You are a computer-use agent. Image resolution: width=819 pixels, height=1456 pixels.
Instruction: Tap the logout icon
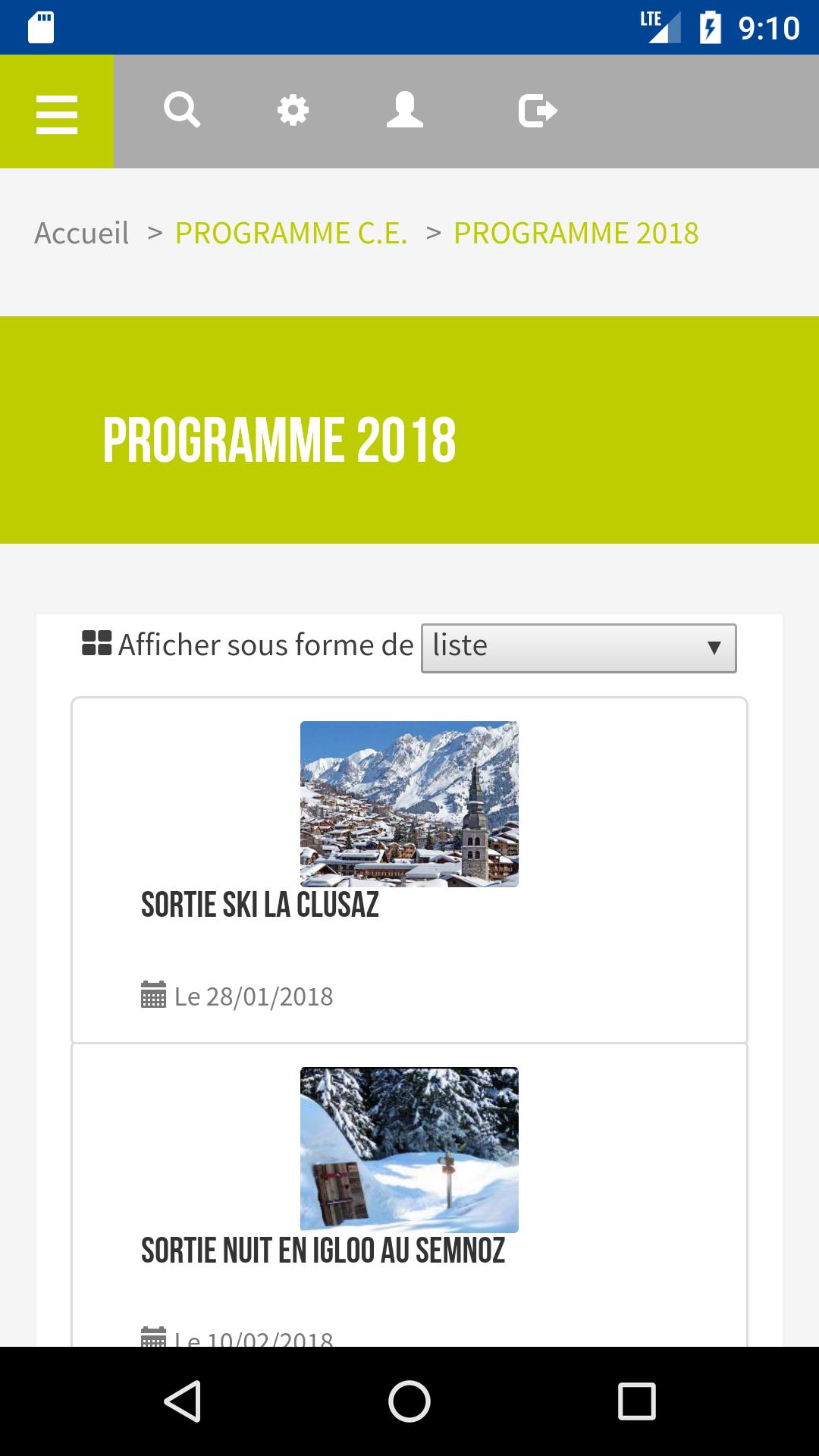pos(537,111)
